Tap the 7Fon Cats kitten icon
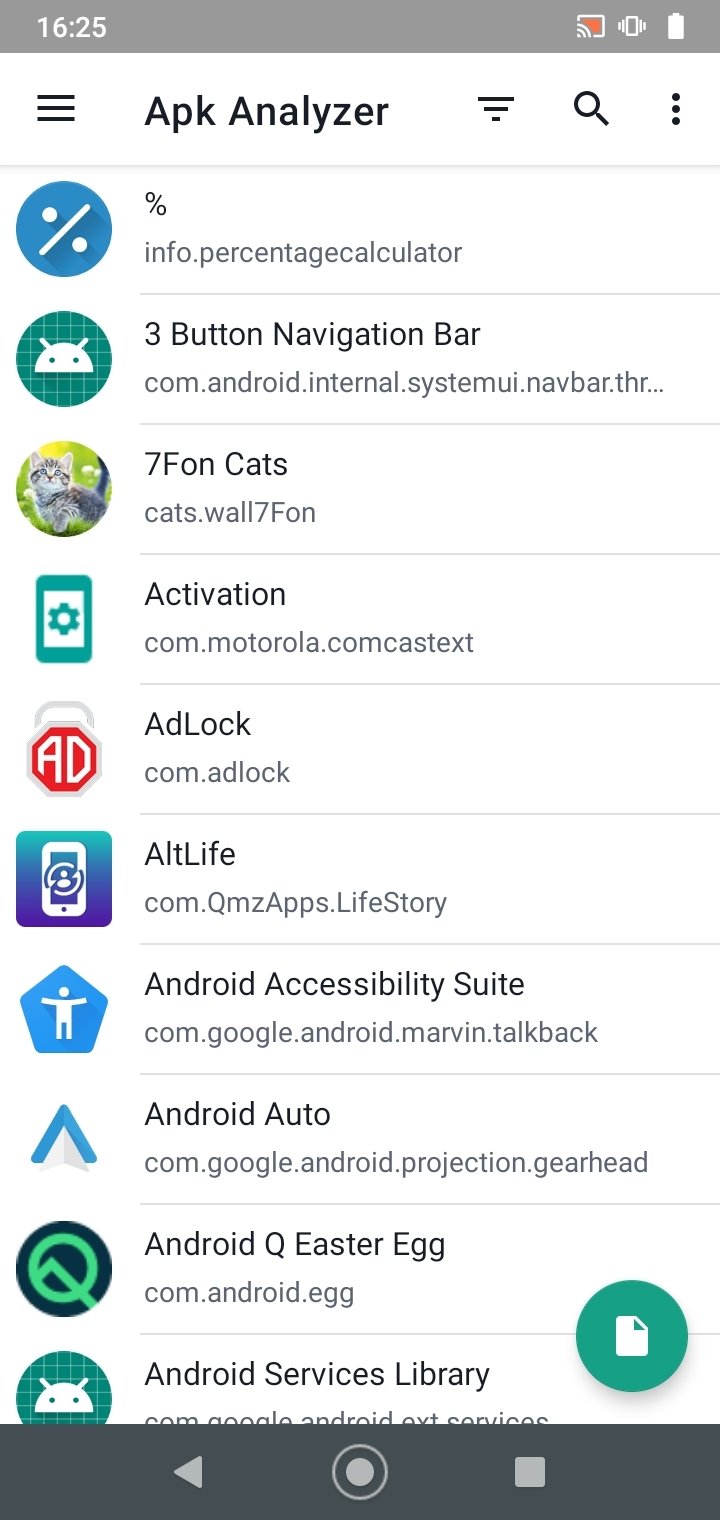Image resolution: width=720 pixels, height=1520 pixels. click(64, 489)
